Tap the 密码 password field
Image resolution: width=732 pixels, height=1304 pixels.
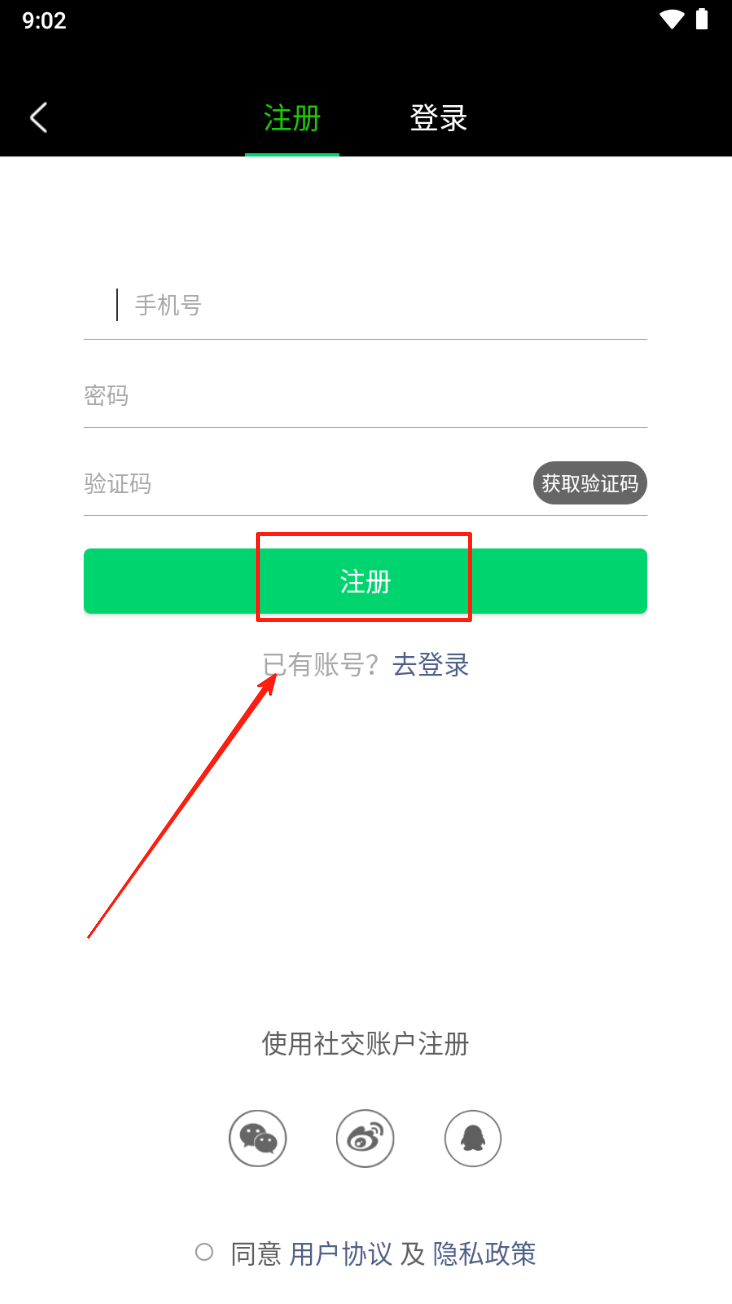(365, 395)
